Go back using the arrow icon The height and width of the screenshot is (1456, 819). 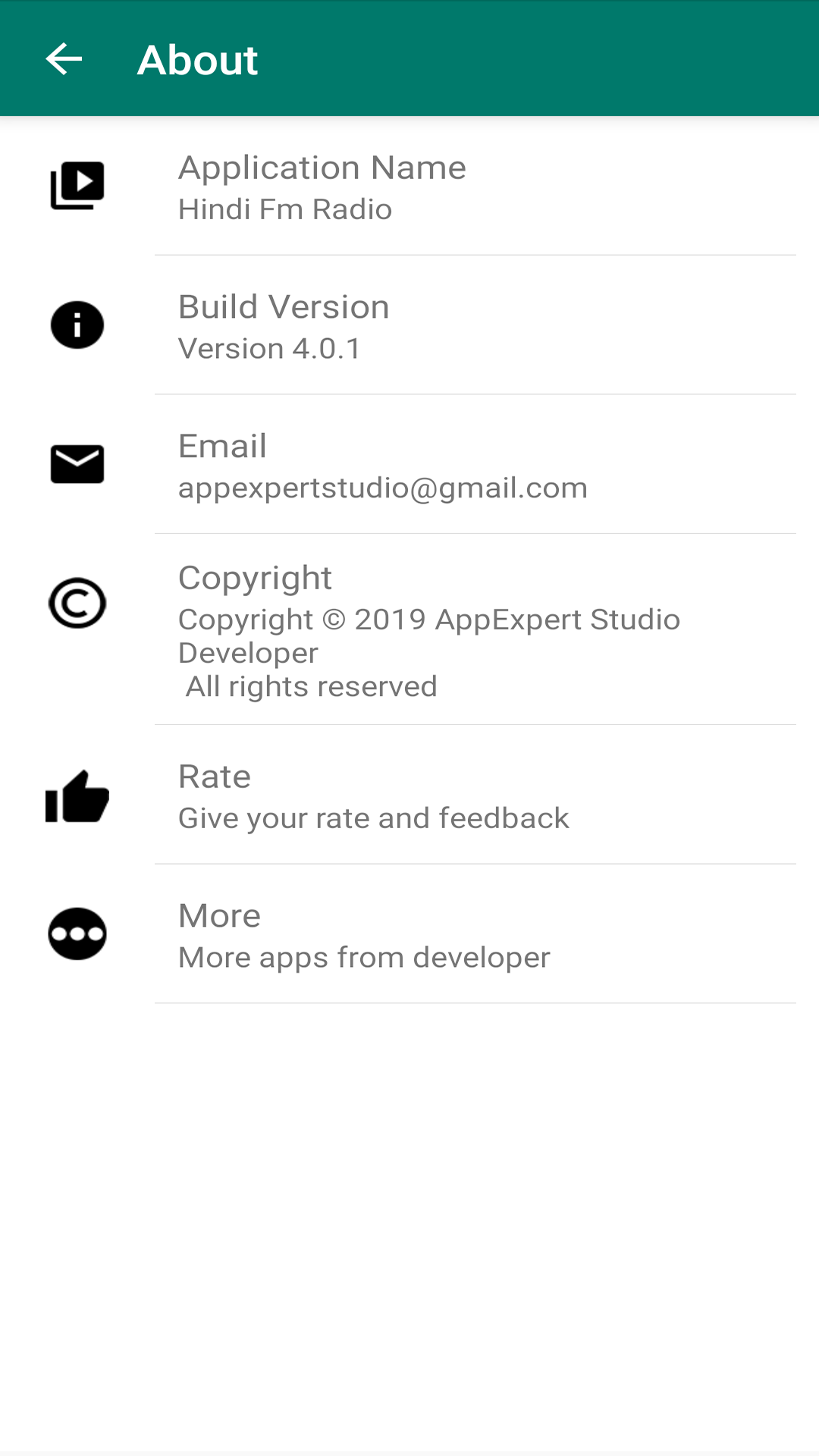click(x=64, y=59)
